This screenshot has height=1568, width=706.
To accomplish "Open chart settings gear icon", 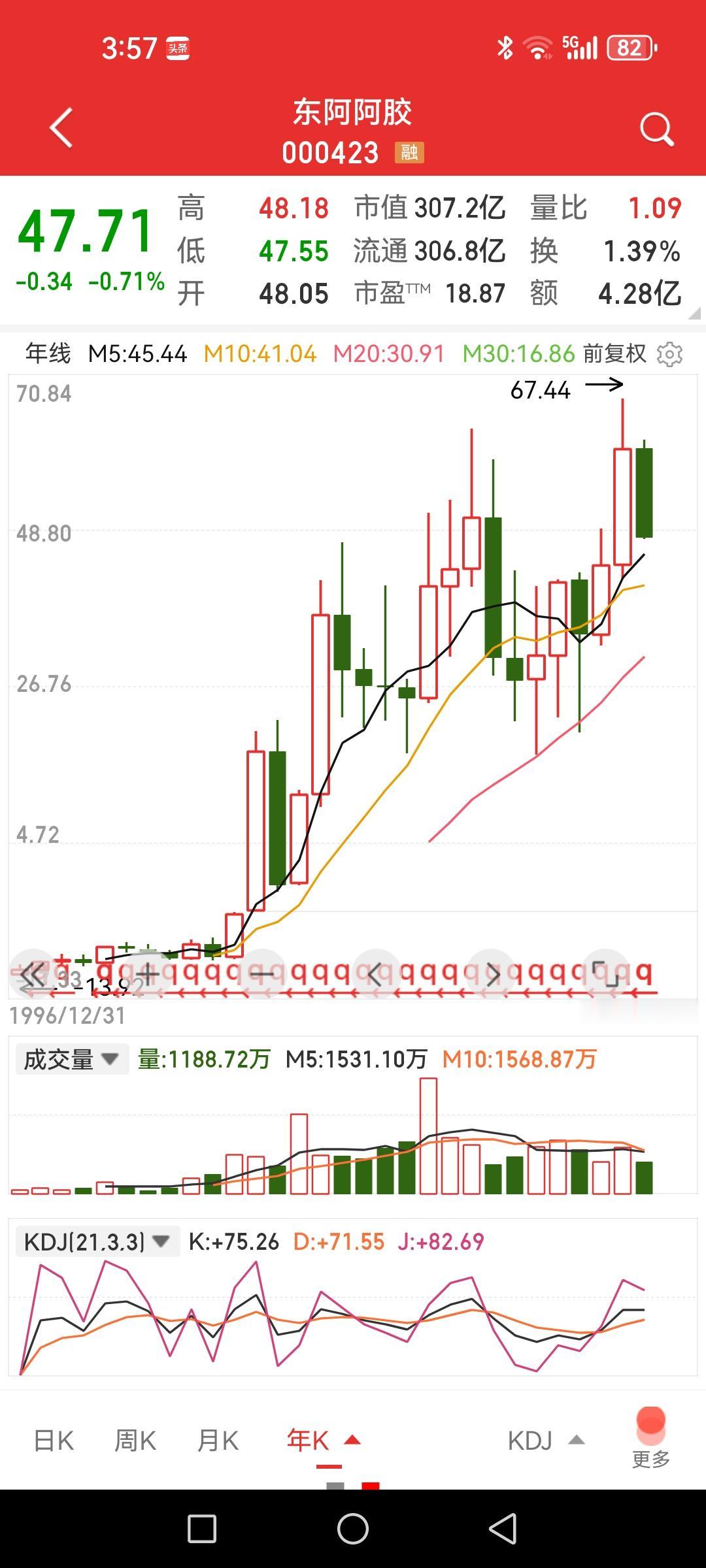I will point(669,354).
